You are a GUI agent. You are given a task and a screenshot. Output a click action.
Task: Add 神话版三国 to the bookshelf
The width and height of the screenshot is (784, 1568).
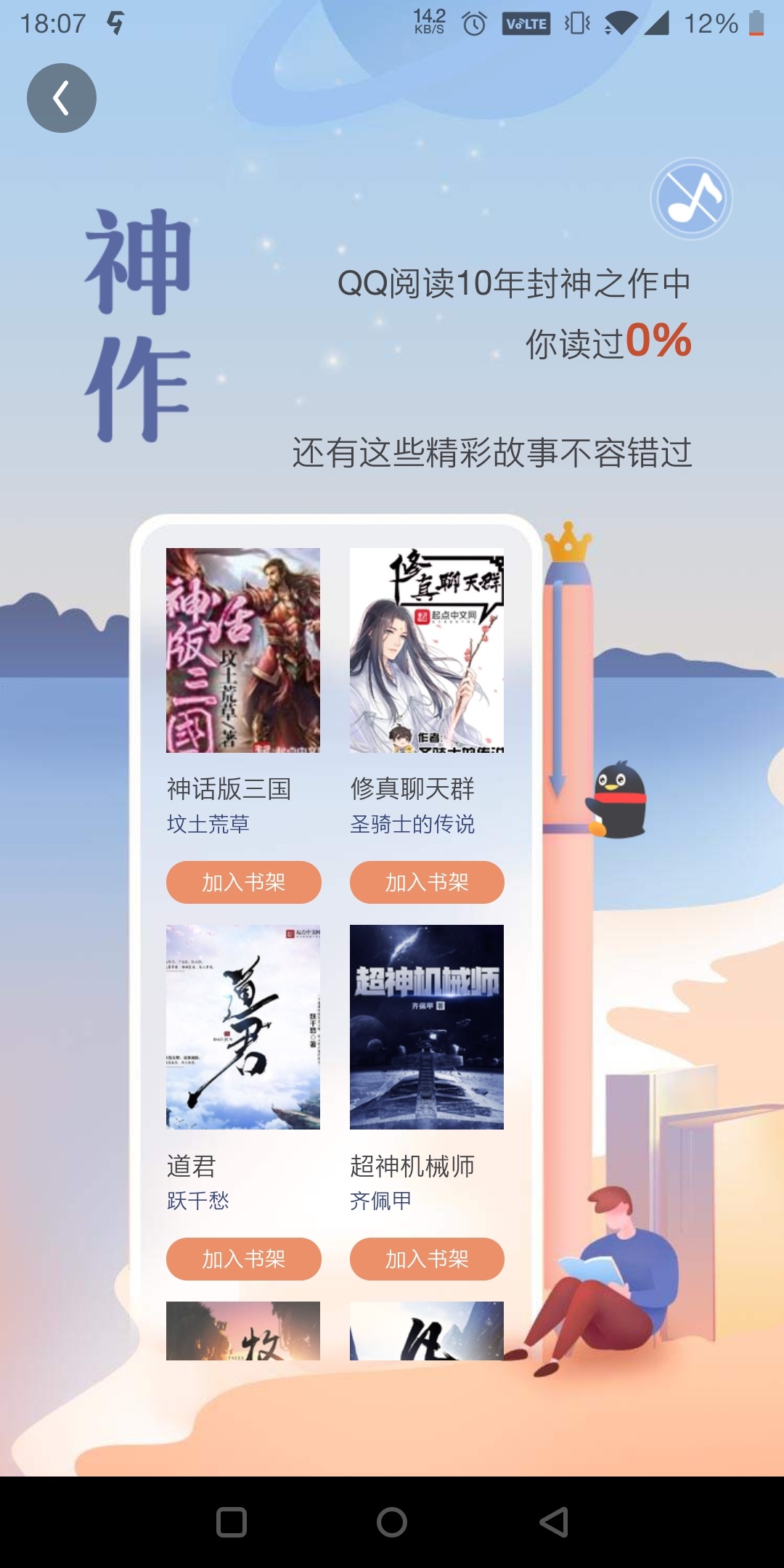pyautogui.click(x=243, y=882)
